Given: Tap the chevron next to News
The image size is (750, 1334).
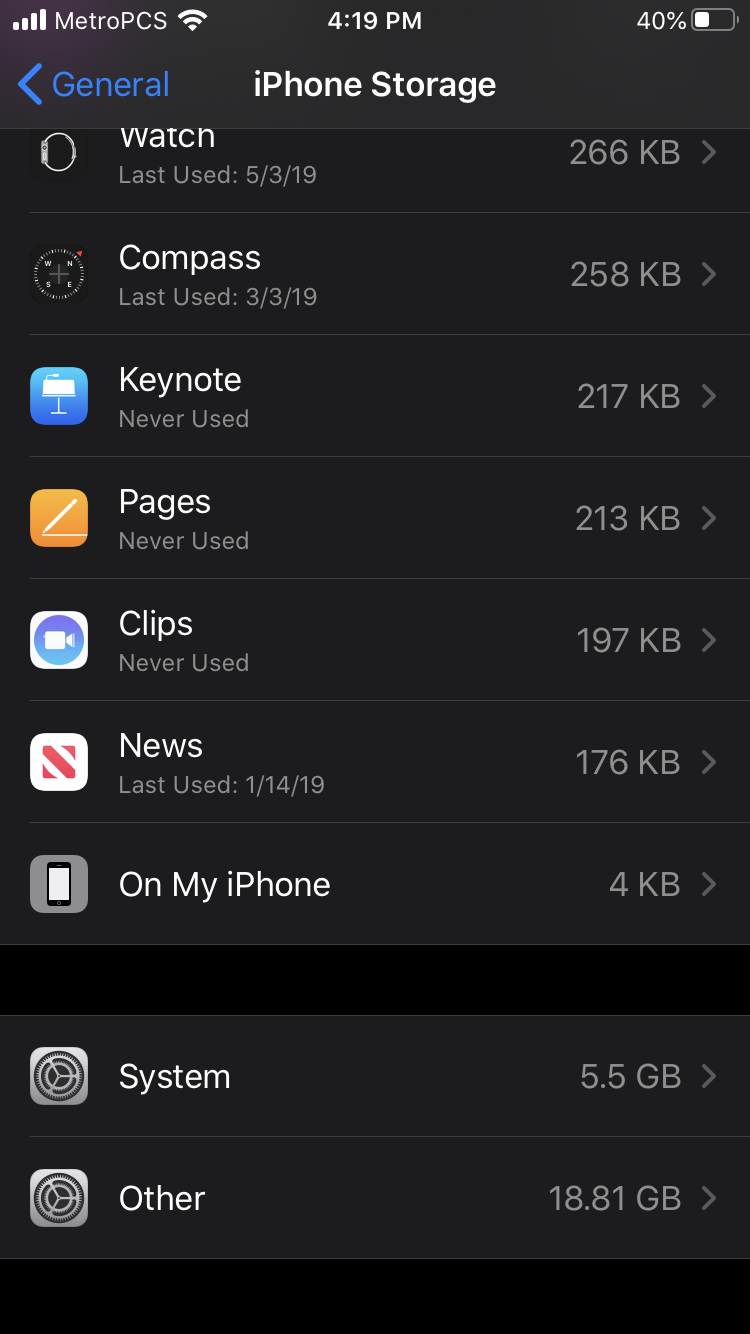Looking at the screenshot, I should tap(712, 762).
